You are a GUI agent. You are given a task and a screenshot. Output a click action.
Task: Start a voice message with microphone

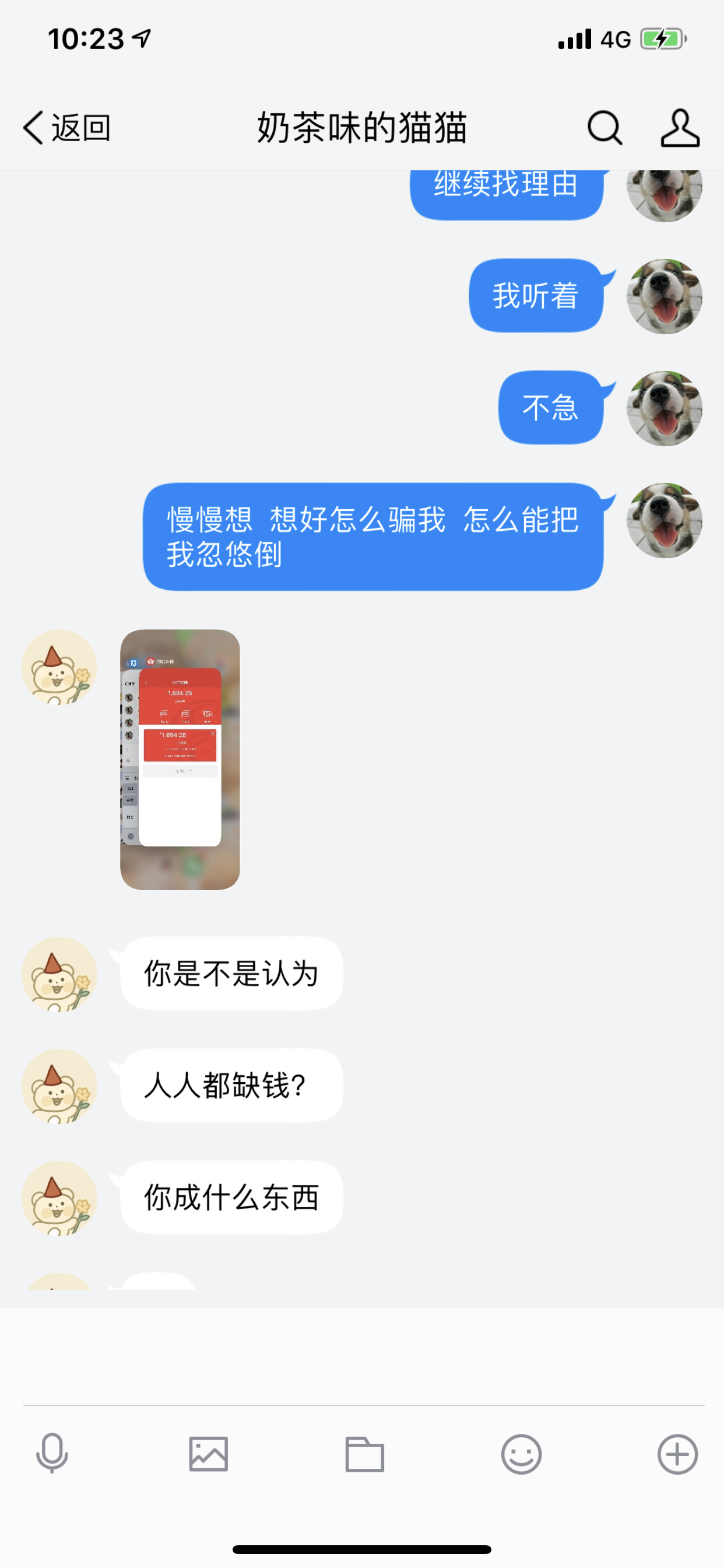point(52,1454)
